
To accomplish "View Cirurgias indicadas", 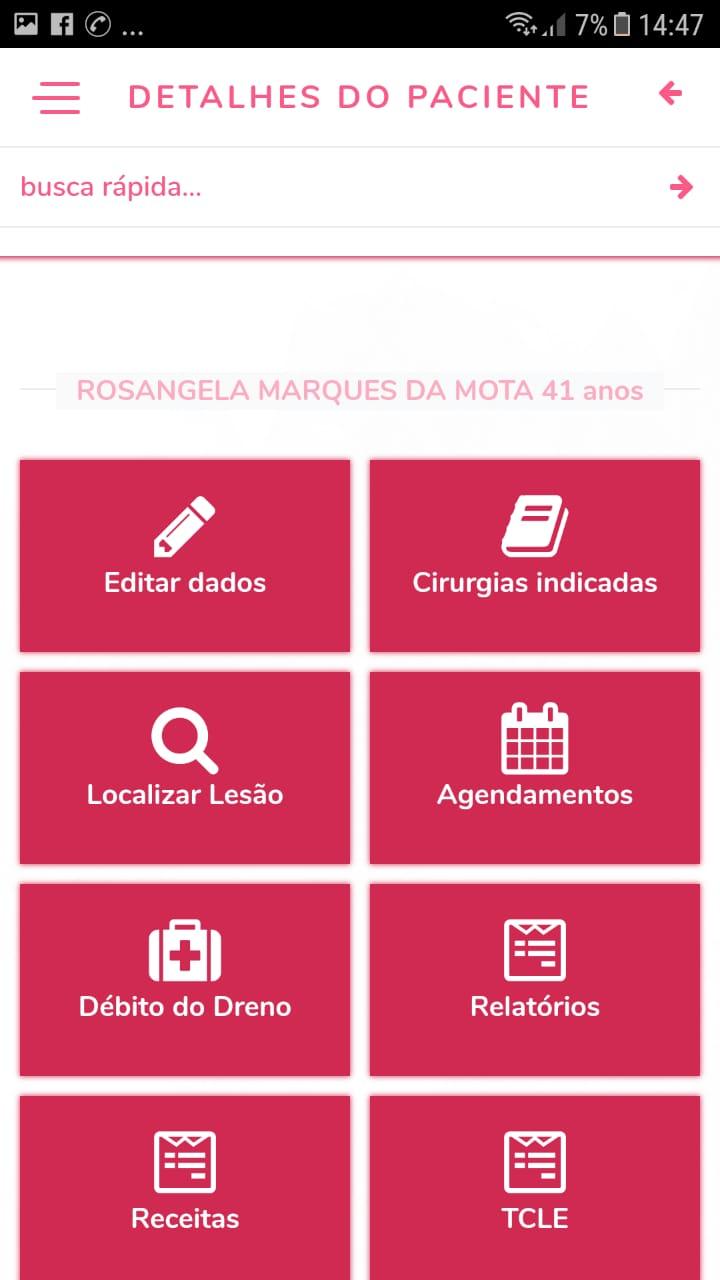I will [535, 556].
